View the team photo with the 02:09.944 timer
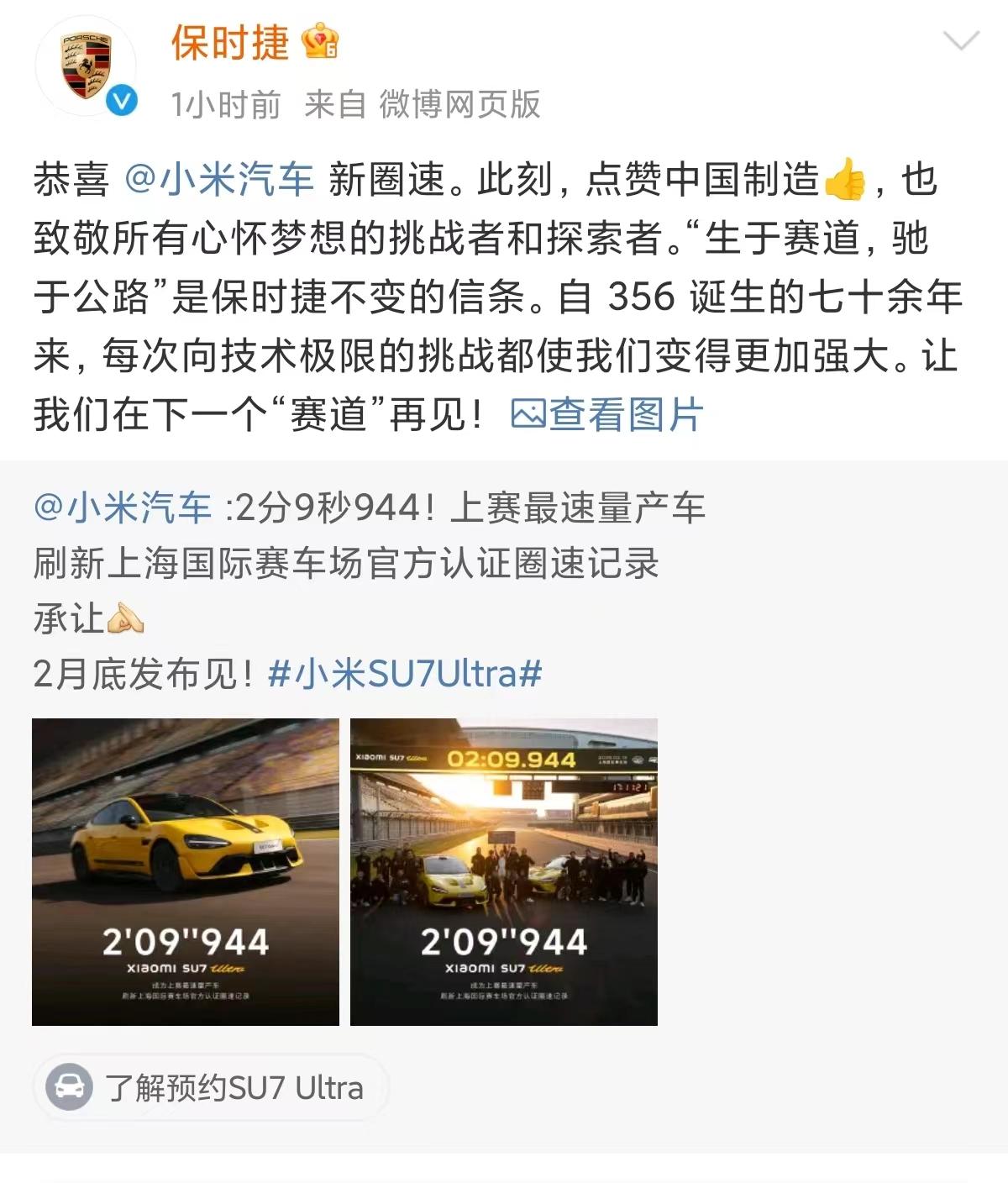Viewport: 1008px width, 1183px height. tap(503, 871)
